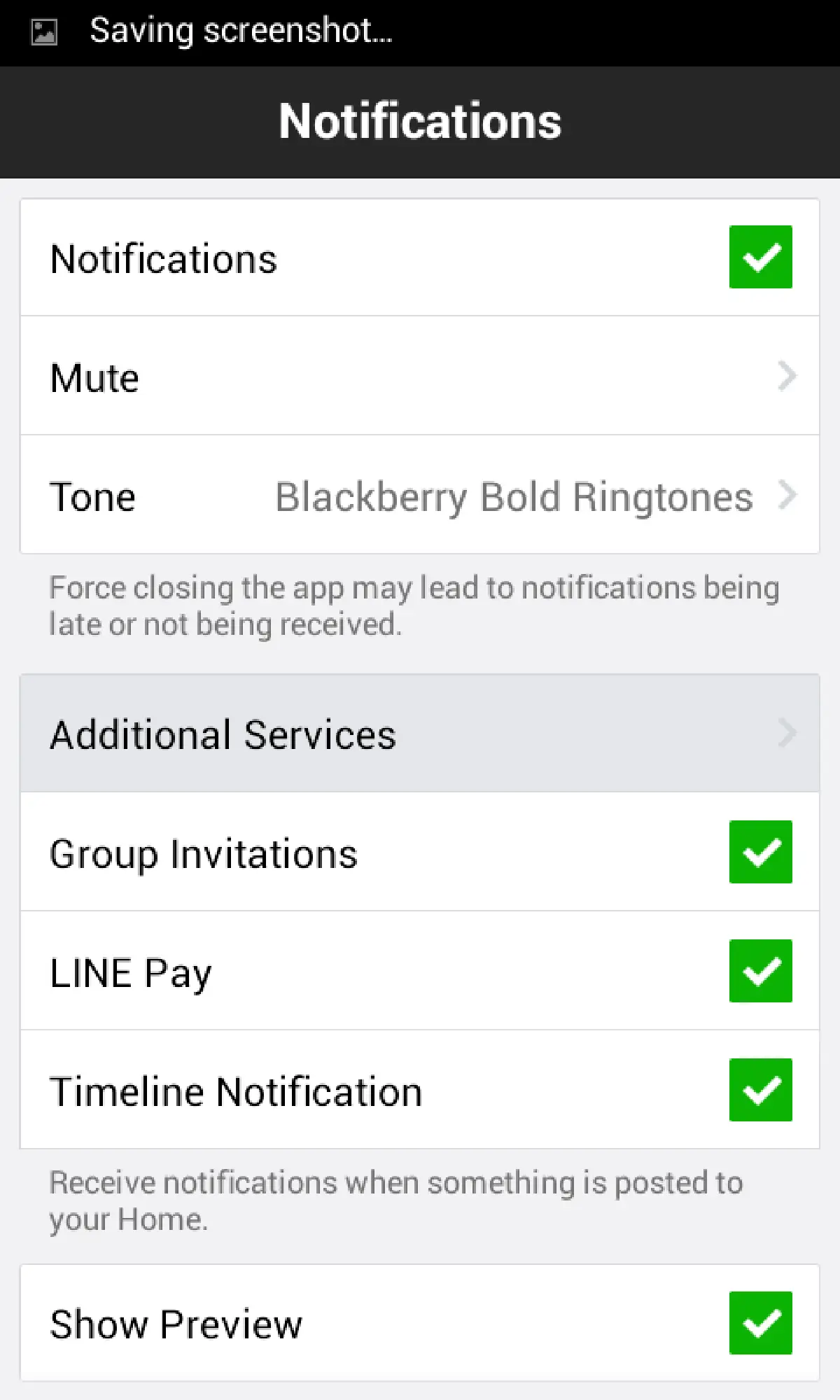840x1400 pixels.
Task: Open the Mute settings
Action: pyautogui.click(x=420, y=377)
